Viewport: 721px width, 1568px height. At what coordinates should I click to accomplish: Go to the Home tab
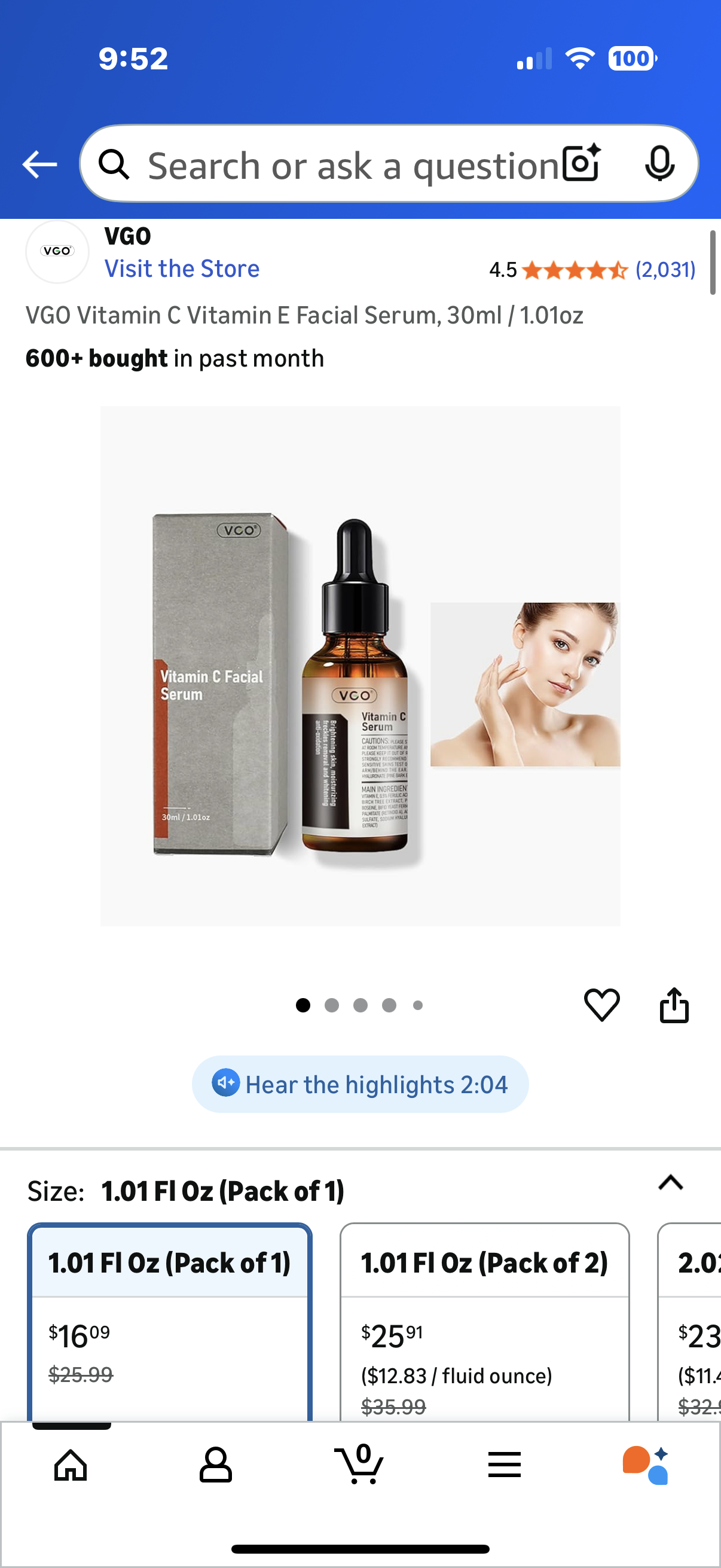click(71, 1465)
